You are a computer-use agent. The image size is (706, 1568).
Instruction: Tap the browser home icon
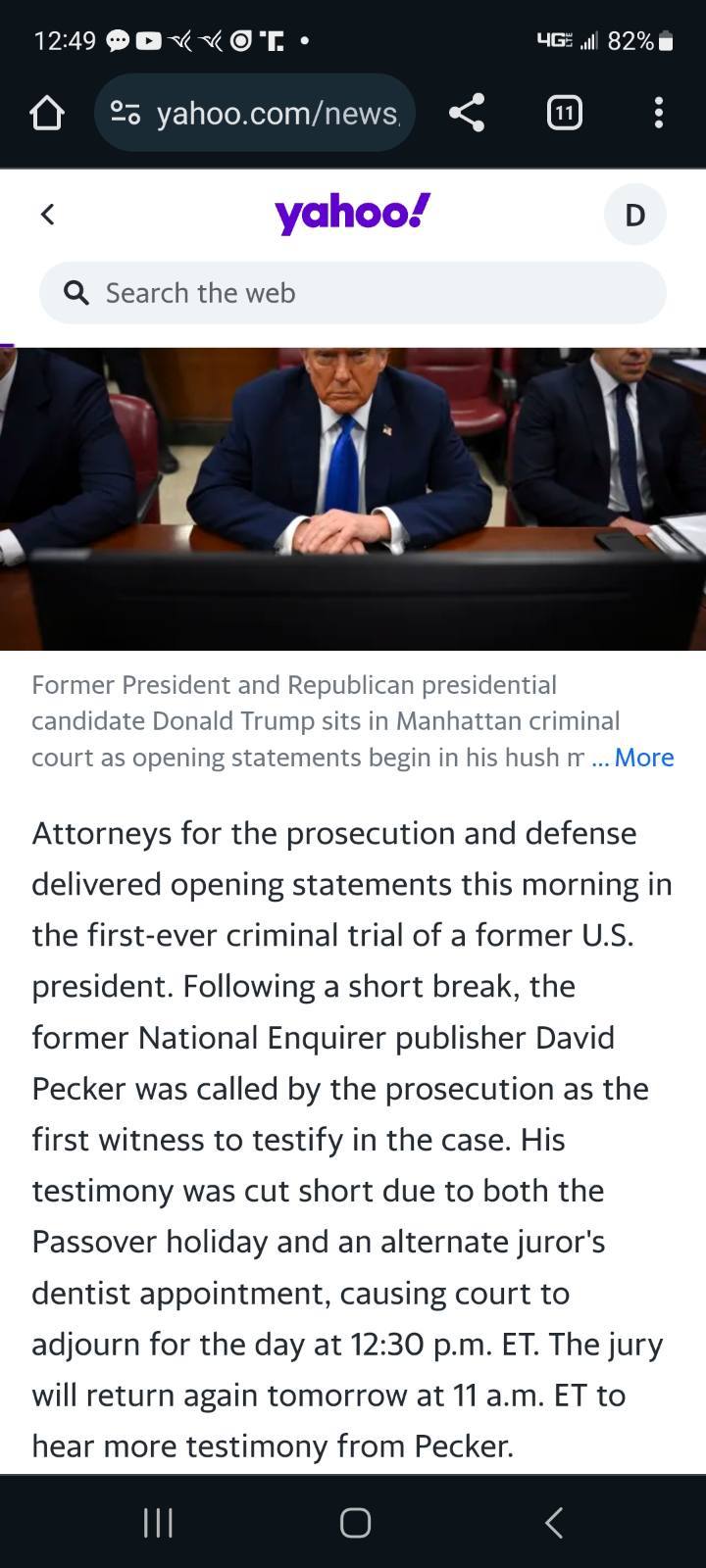pyautogui.click(x=47, y=114)
